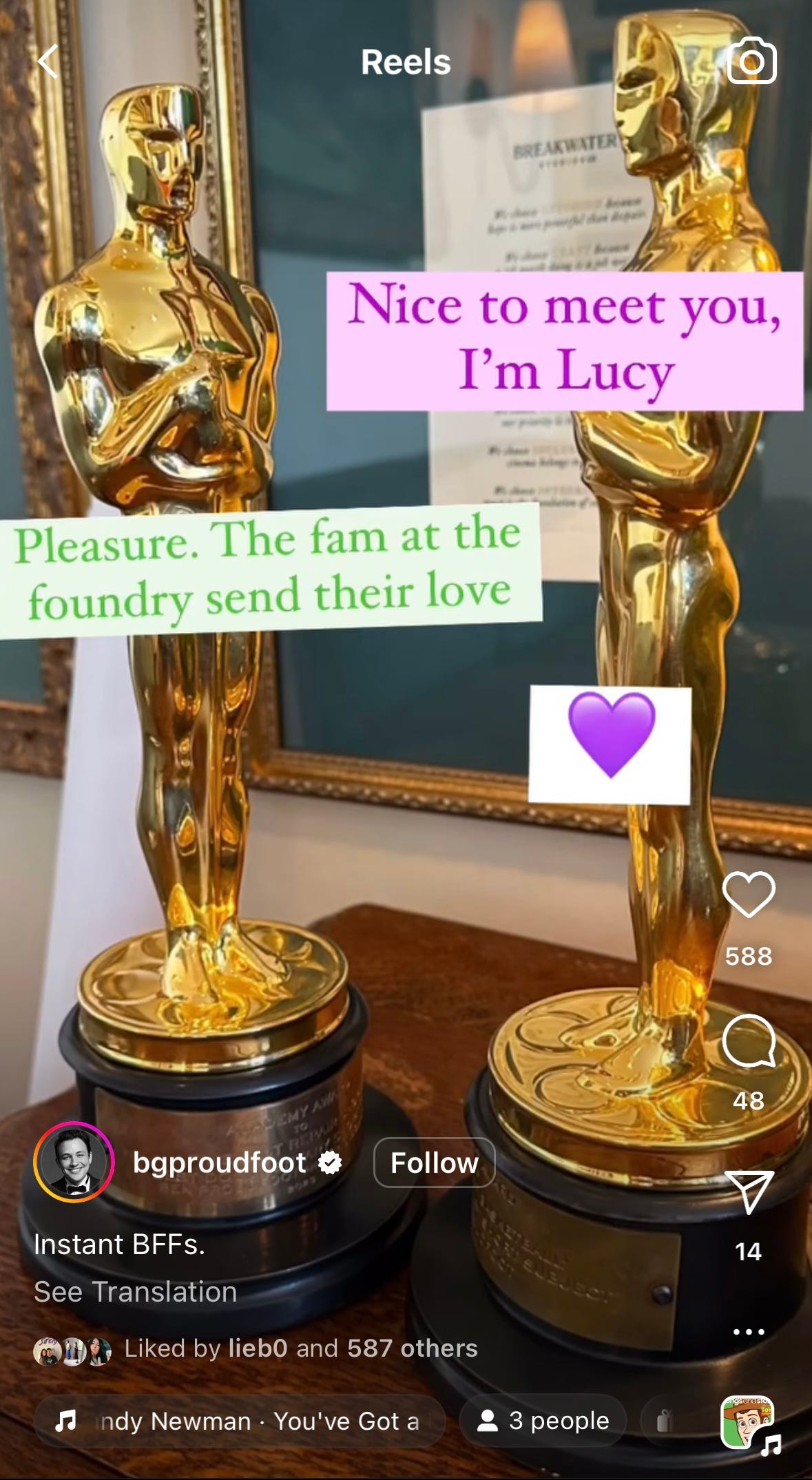Tap See Translation under the caption
This screenshot has width=812, height=1480.
(136, 1291)
